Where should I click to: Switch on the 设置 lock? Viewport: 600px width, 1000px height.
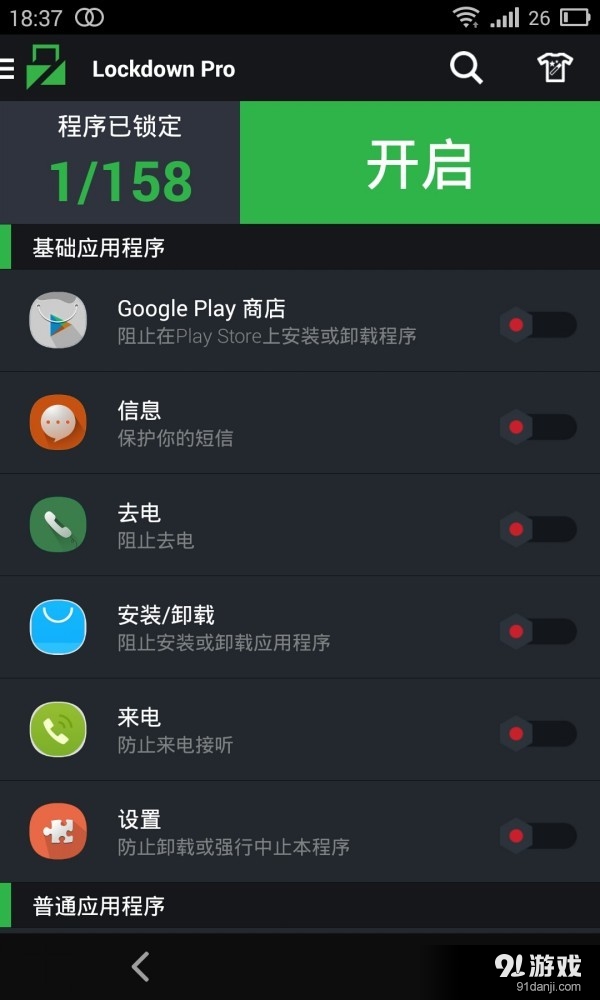[x=539, y=835]
